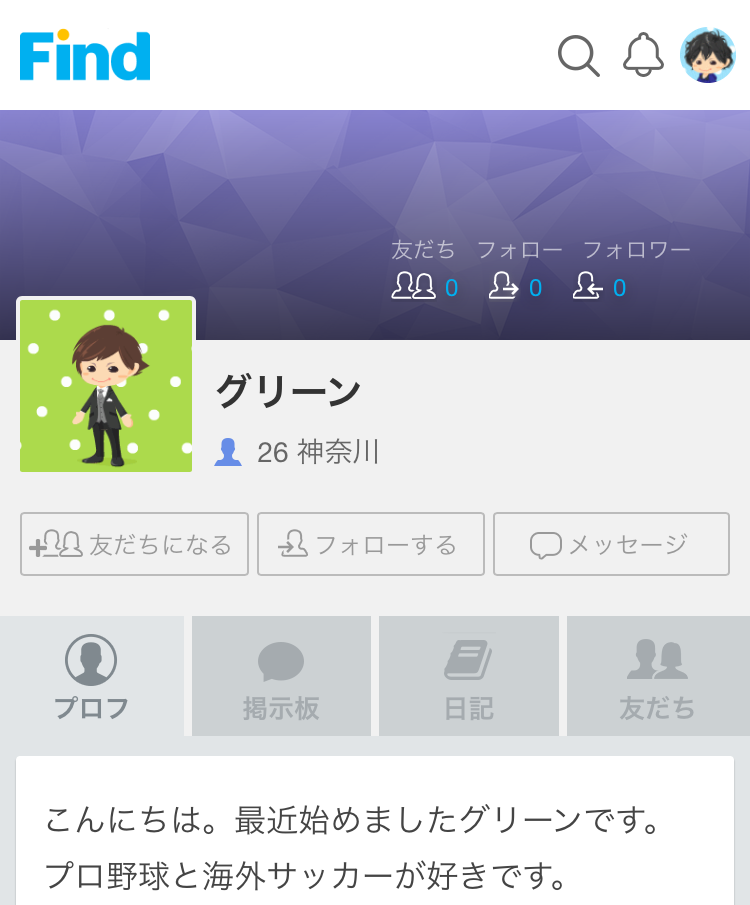This screenshot has width=750, height=905.
Task: Switch to the 日記 tab
Action: click(468, 677)
